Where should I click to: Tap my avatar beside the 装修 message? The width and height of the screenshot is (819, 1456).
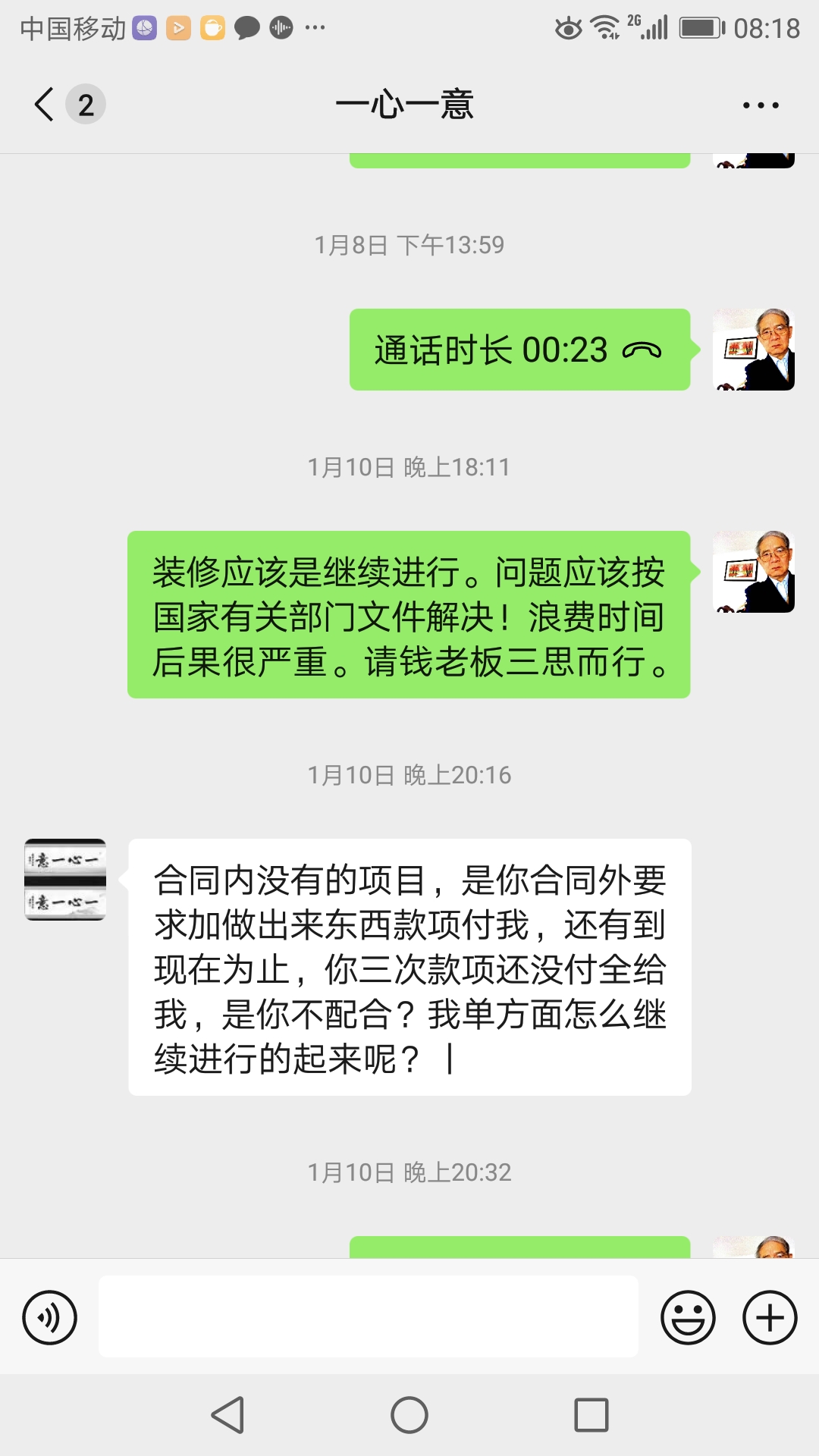click(753, 572)
